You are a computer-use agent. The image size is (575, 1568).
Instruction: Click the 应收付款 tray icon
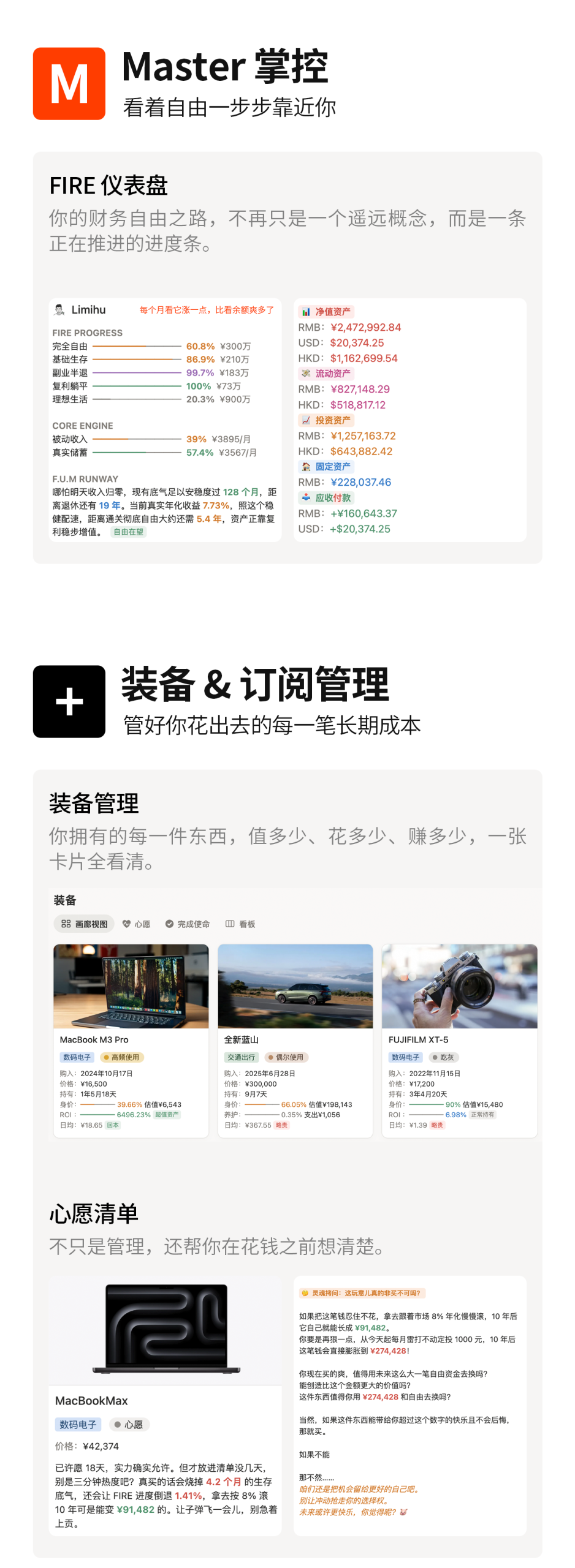point(306,497)
